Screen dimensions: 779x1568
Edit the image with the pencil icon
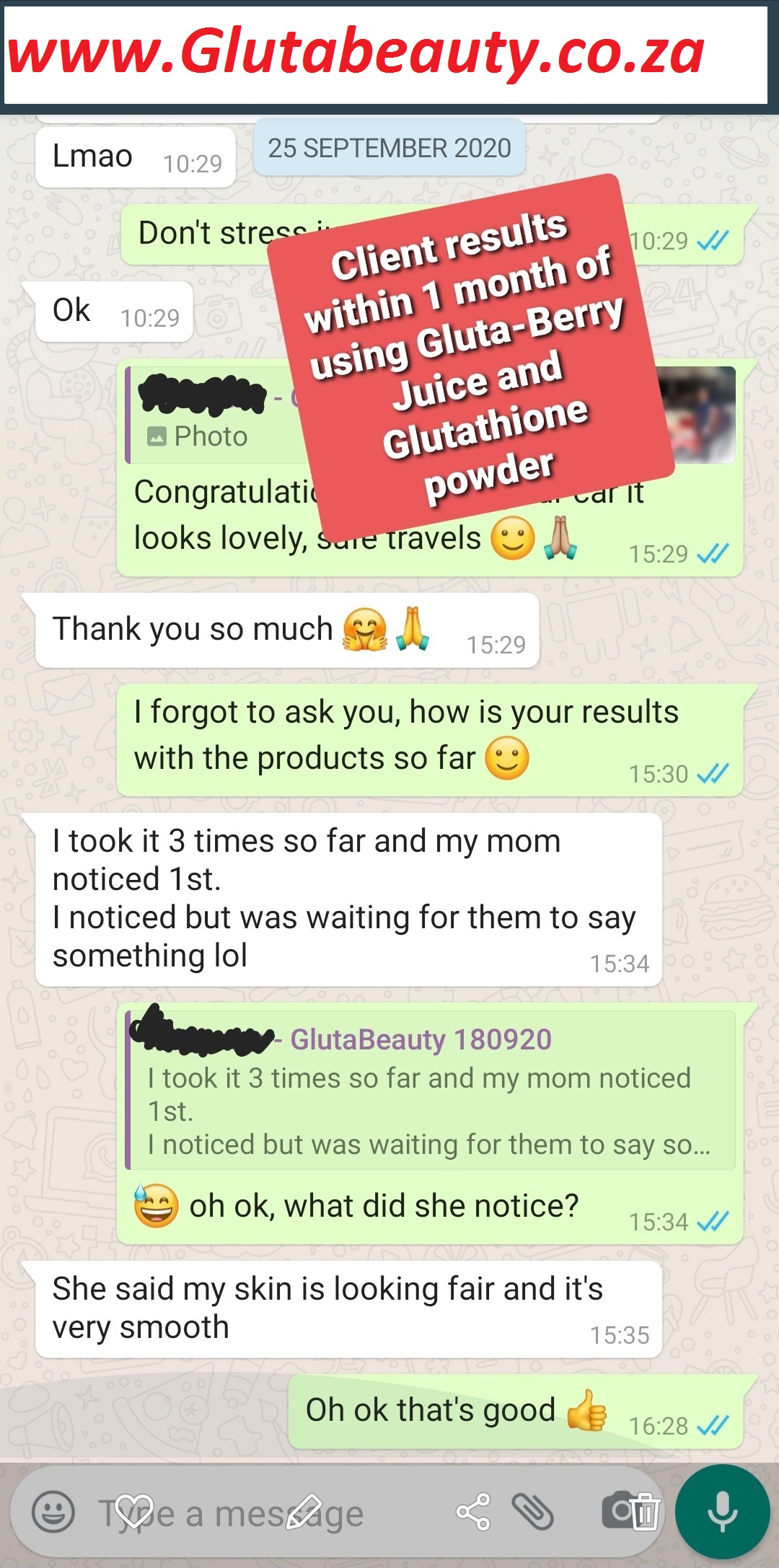click(304, 1511)
